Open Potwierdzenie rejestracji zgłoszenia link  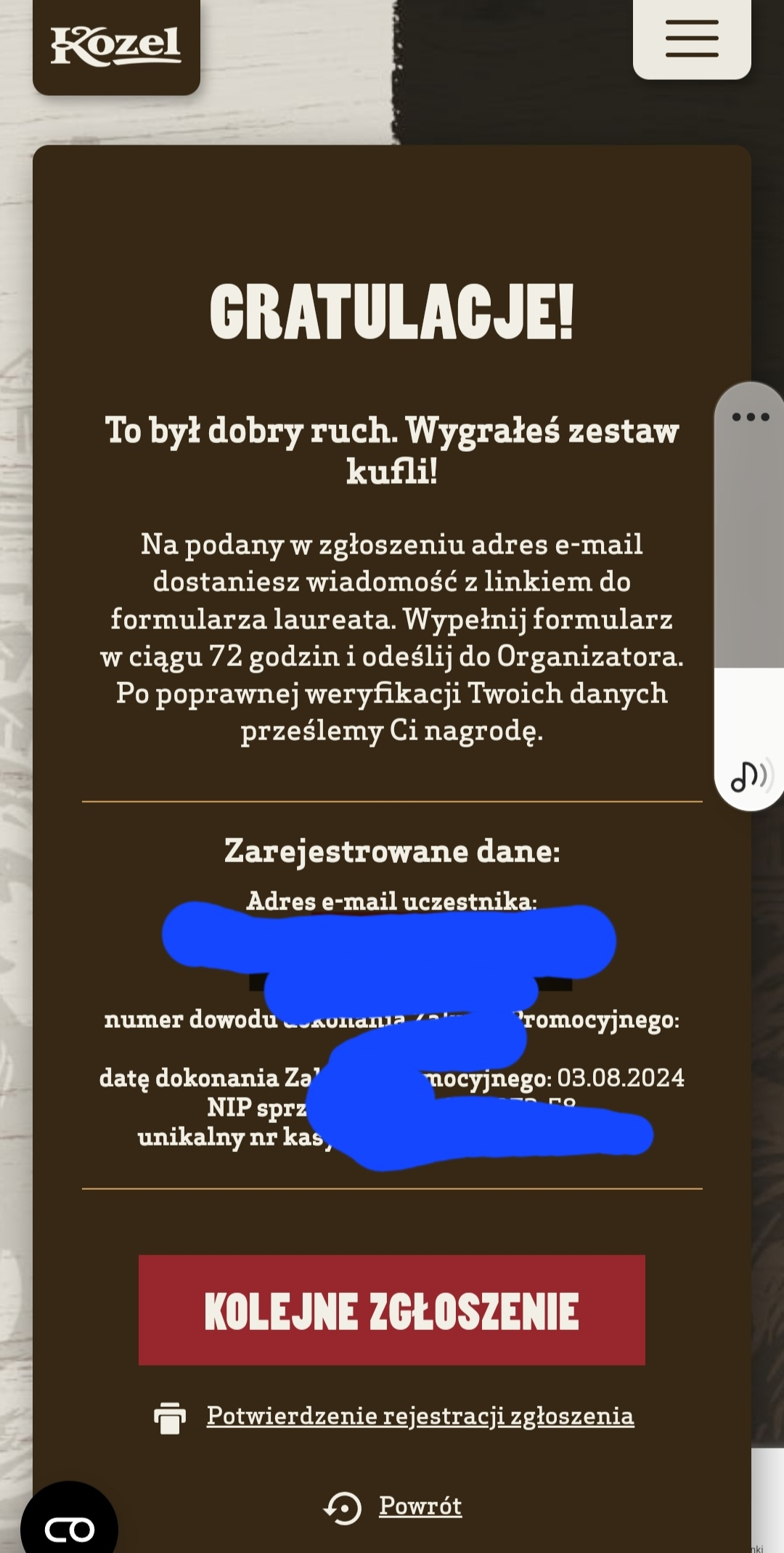[420, 1416]
